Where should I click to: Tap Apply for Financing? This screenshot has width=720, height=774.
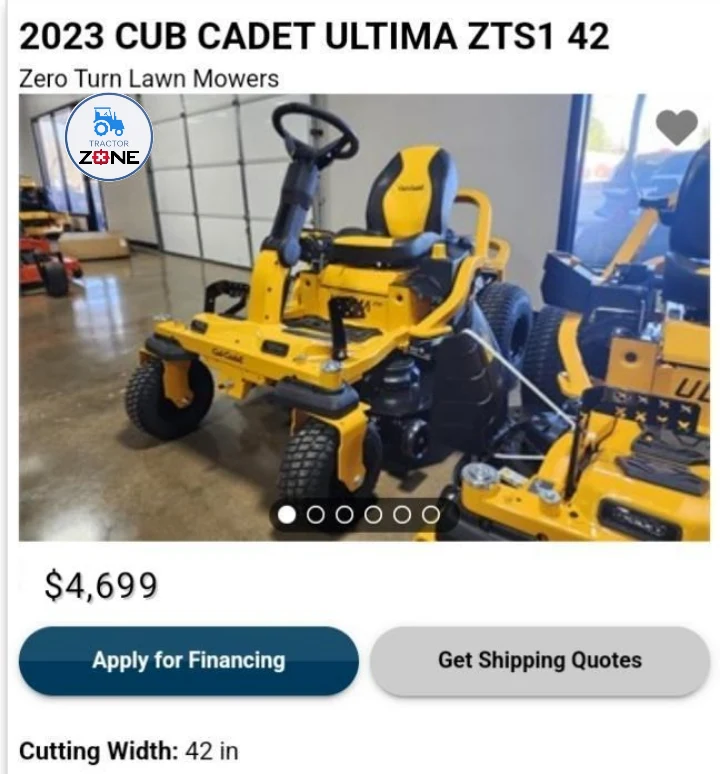pyautogui.click(x=188, y=660)
